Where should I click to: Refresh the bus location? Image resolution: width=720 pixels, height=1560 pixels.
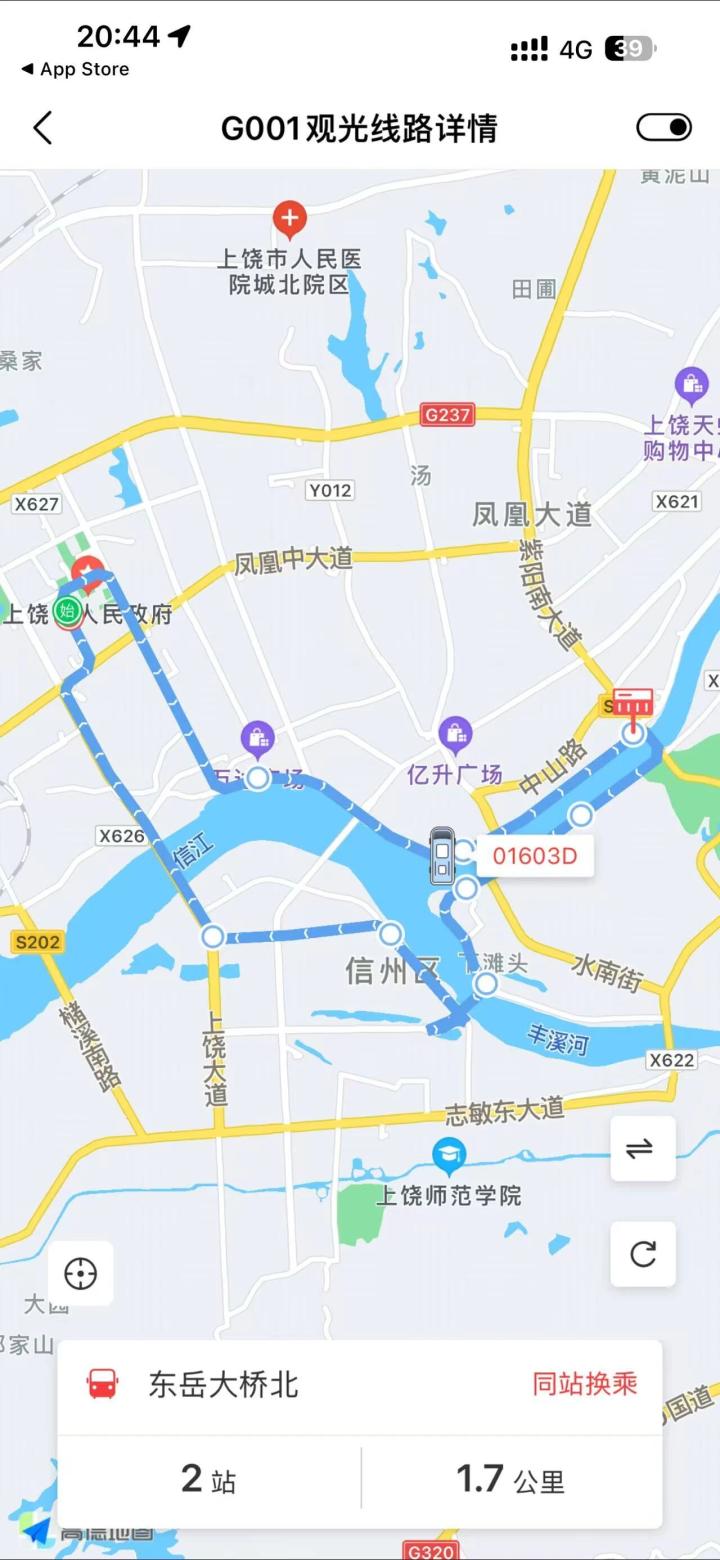click(642, 1253)
